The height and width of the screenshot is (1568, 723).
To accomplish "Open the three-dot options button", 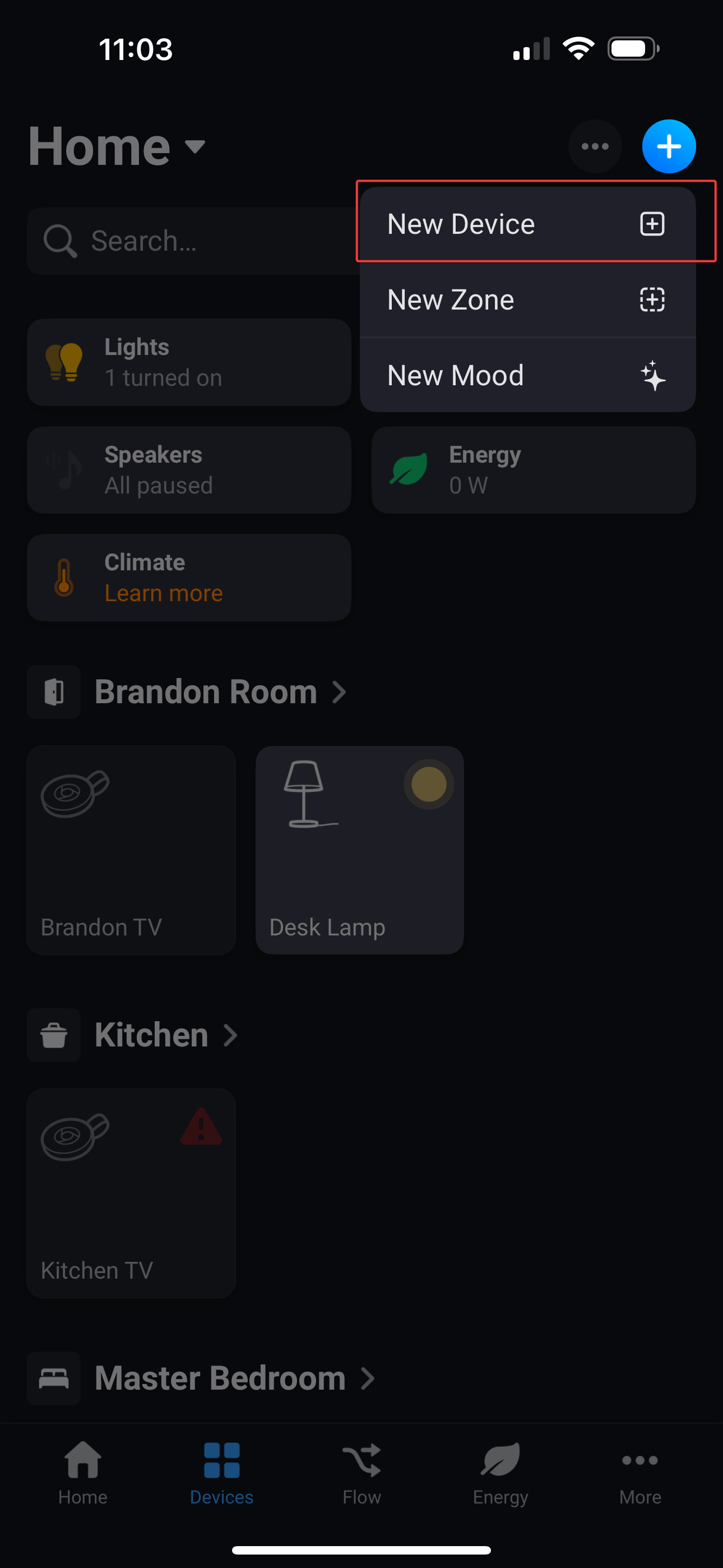I will (x=595, y=146).
